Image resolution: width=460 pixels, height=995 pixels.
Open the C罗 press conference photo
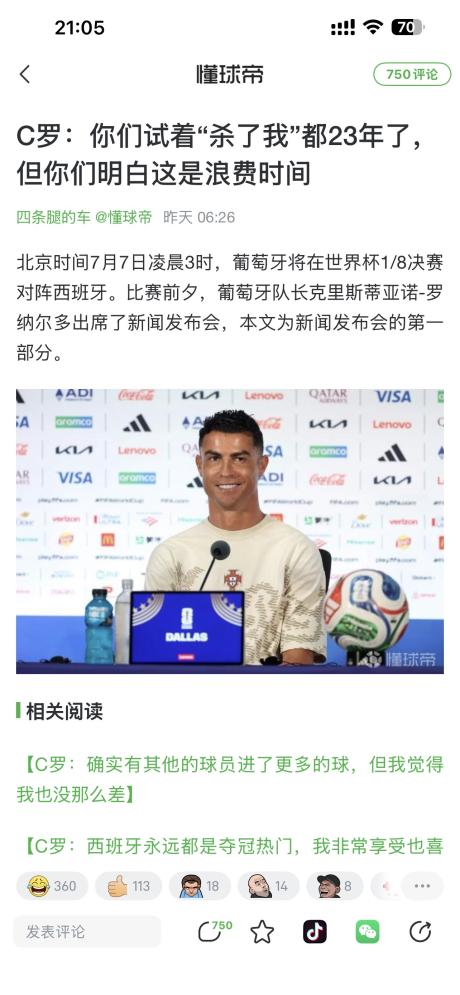230,531
